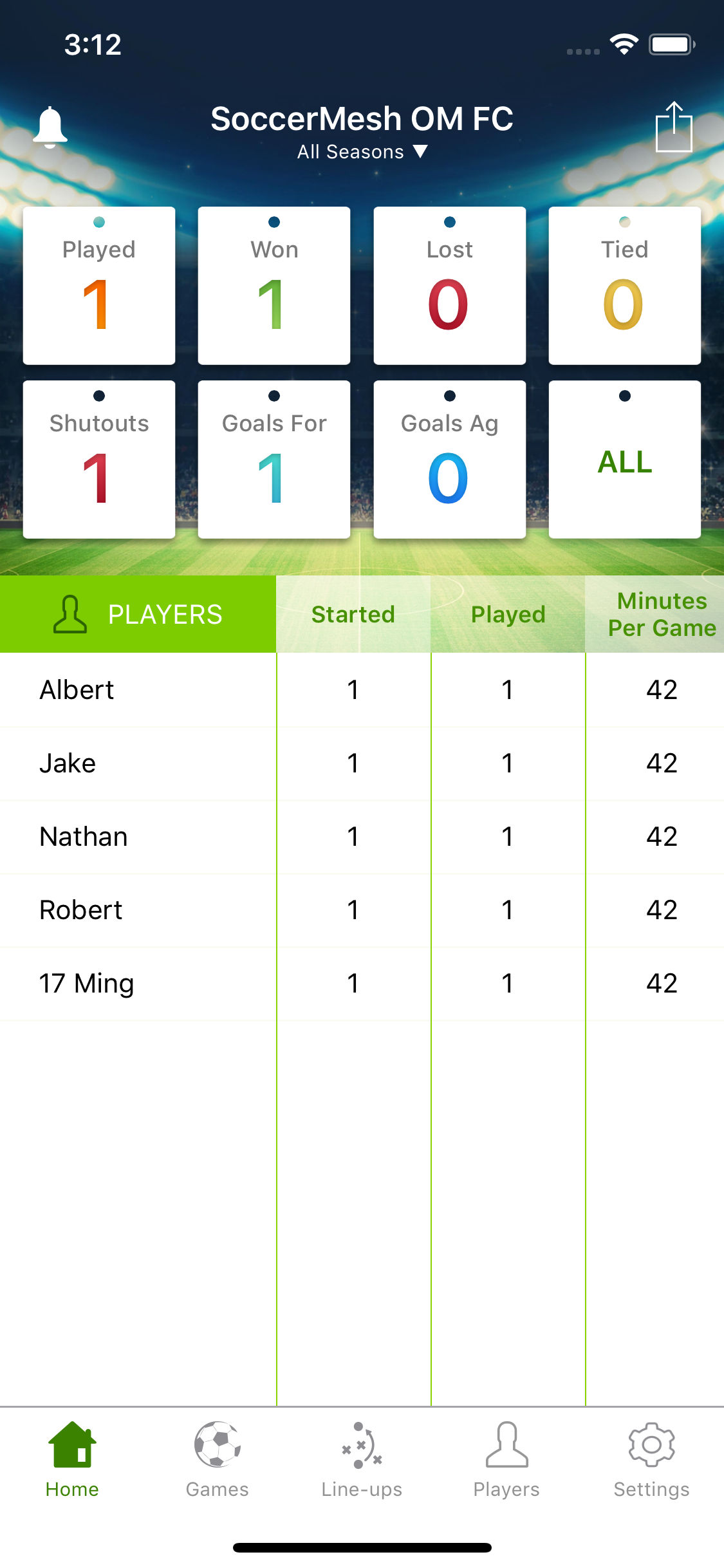Image resolution: width=724 pixels, height=1568 pixels.
Task: Open the Goals For stat card
Action: click(274, 460)
